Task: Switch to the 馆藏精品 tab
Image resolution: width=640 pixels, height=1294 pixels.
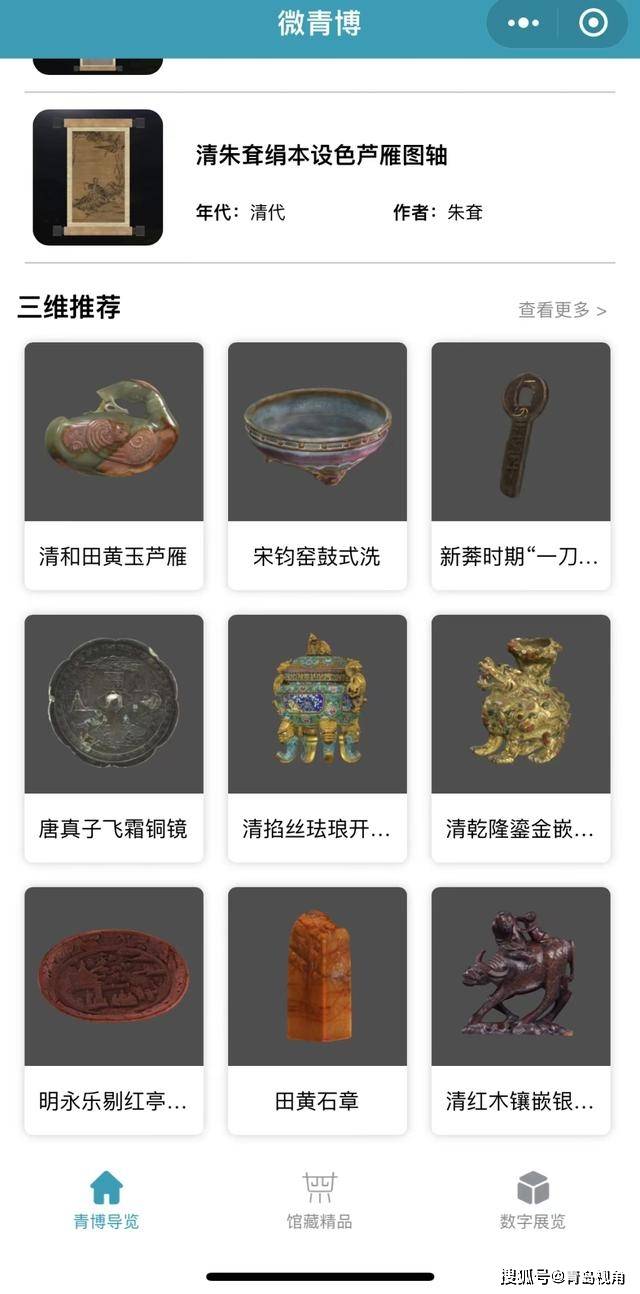Action: [319, 1200]
